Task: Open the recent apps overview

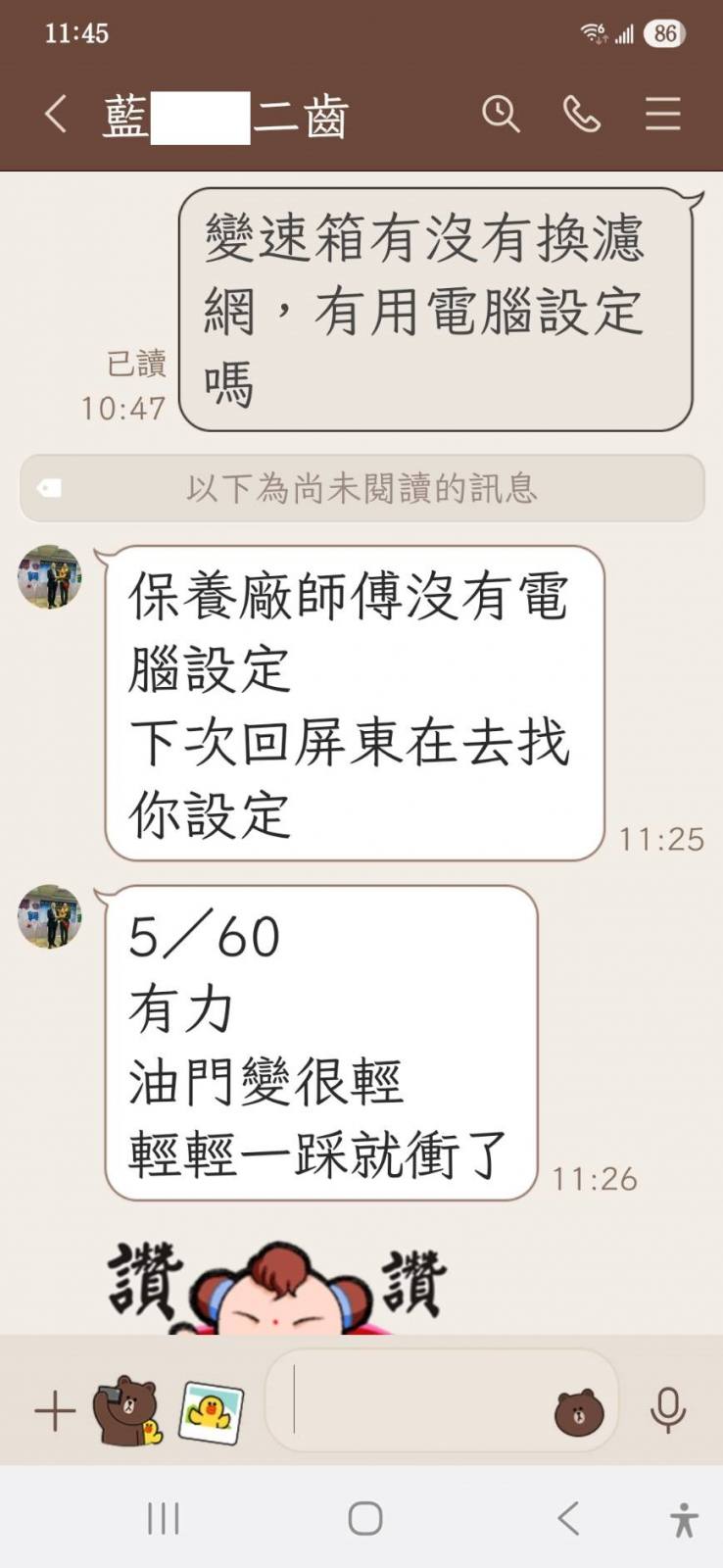Action: tap(163, 1519)
